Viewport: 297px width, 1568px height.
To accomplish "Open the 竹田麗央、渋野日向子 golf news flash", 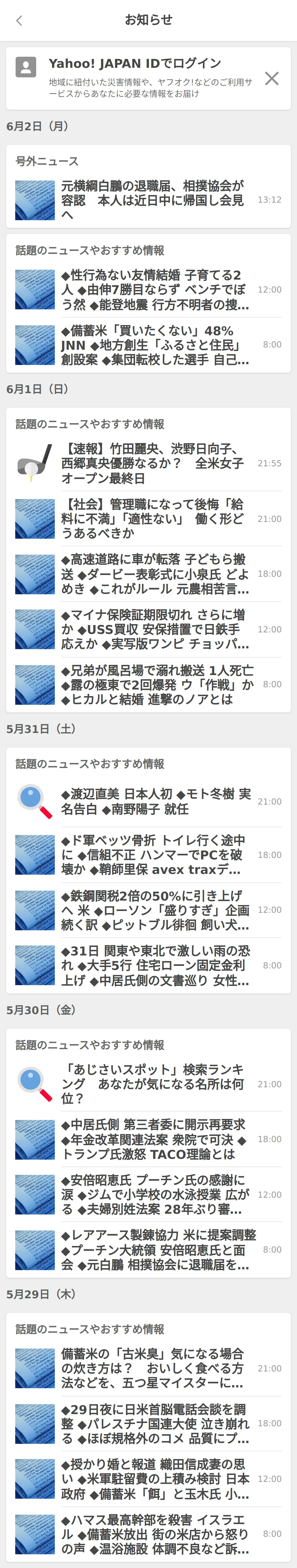I will click(x=152, y=463).
